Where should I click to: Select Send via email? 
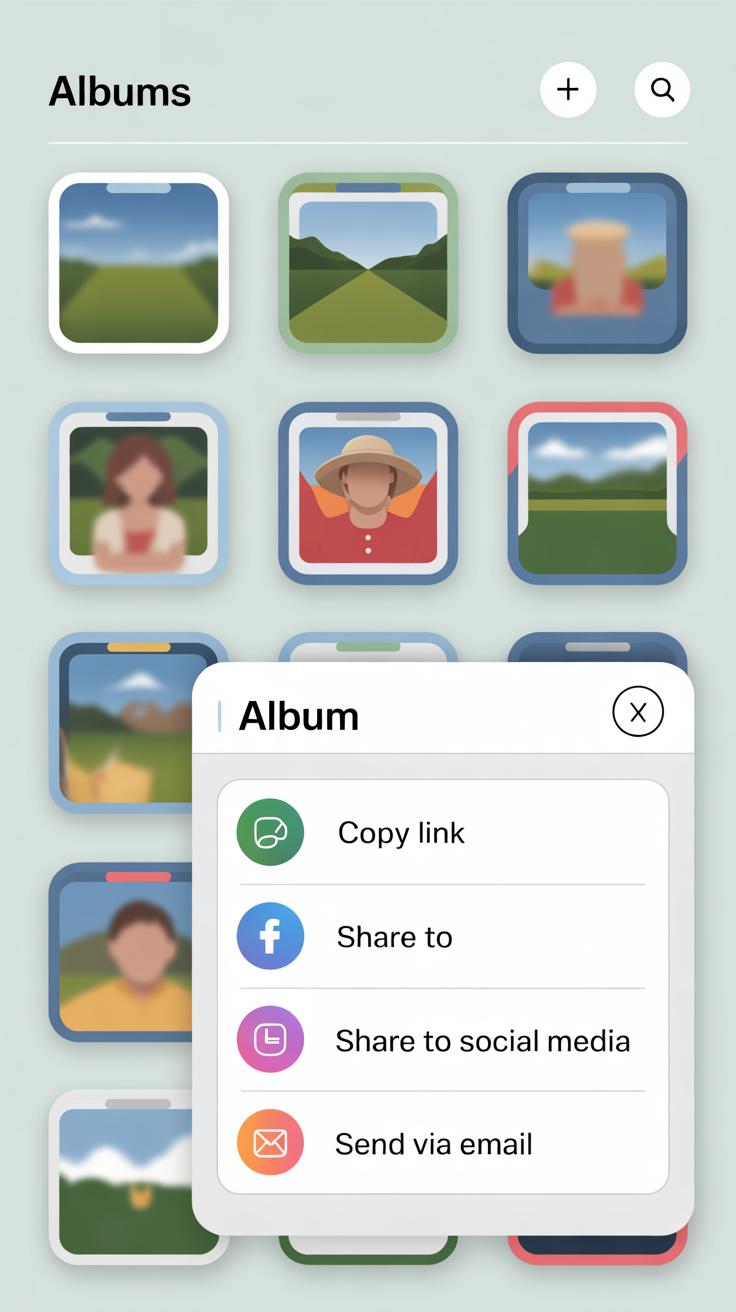click(442, 1143)
